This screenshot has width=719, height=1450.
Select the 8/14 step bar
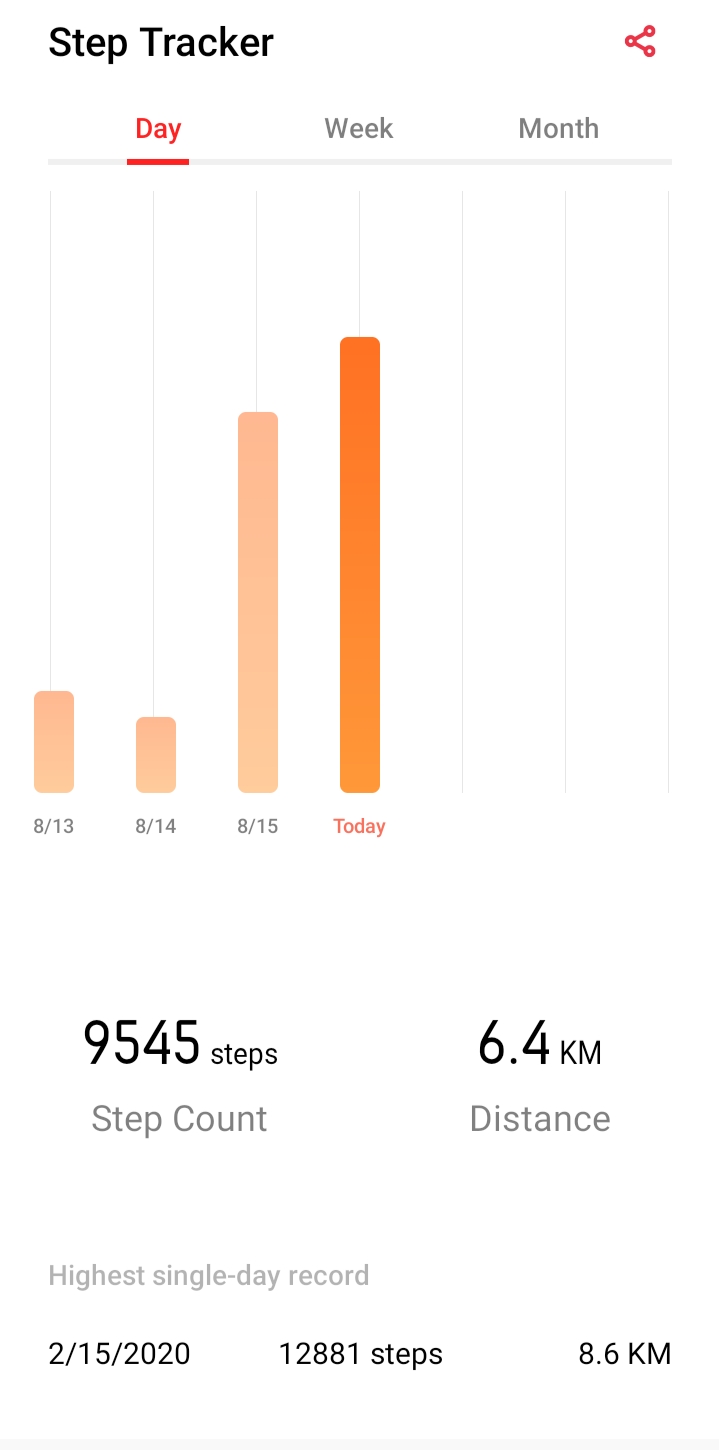(x=156, y=754)
